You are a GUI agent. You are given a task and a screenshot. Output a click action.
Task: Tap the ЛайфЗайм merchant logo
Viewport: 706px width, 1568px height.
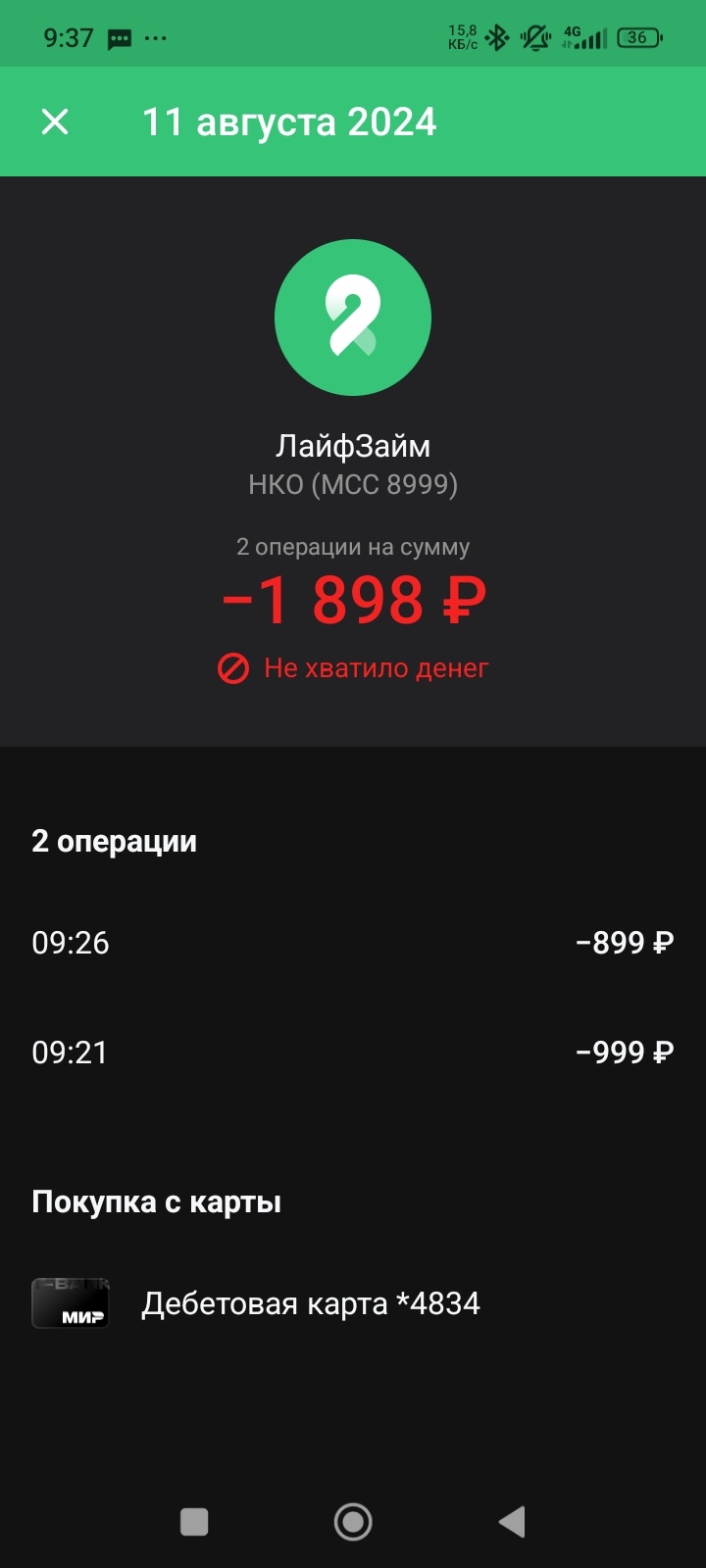point(353,318)
